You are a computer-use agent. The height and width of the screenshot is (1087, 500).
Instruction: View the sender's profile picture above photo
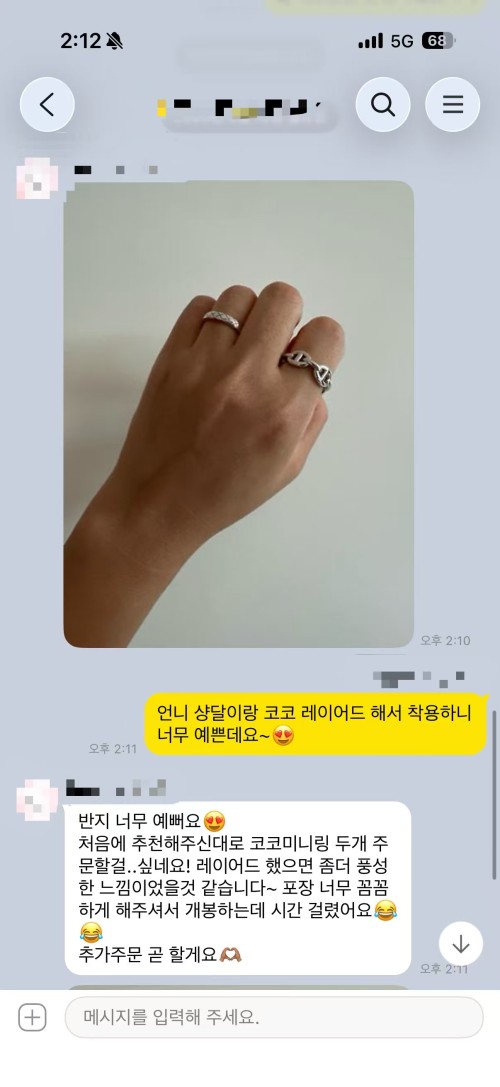click(37, 179)
